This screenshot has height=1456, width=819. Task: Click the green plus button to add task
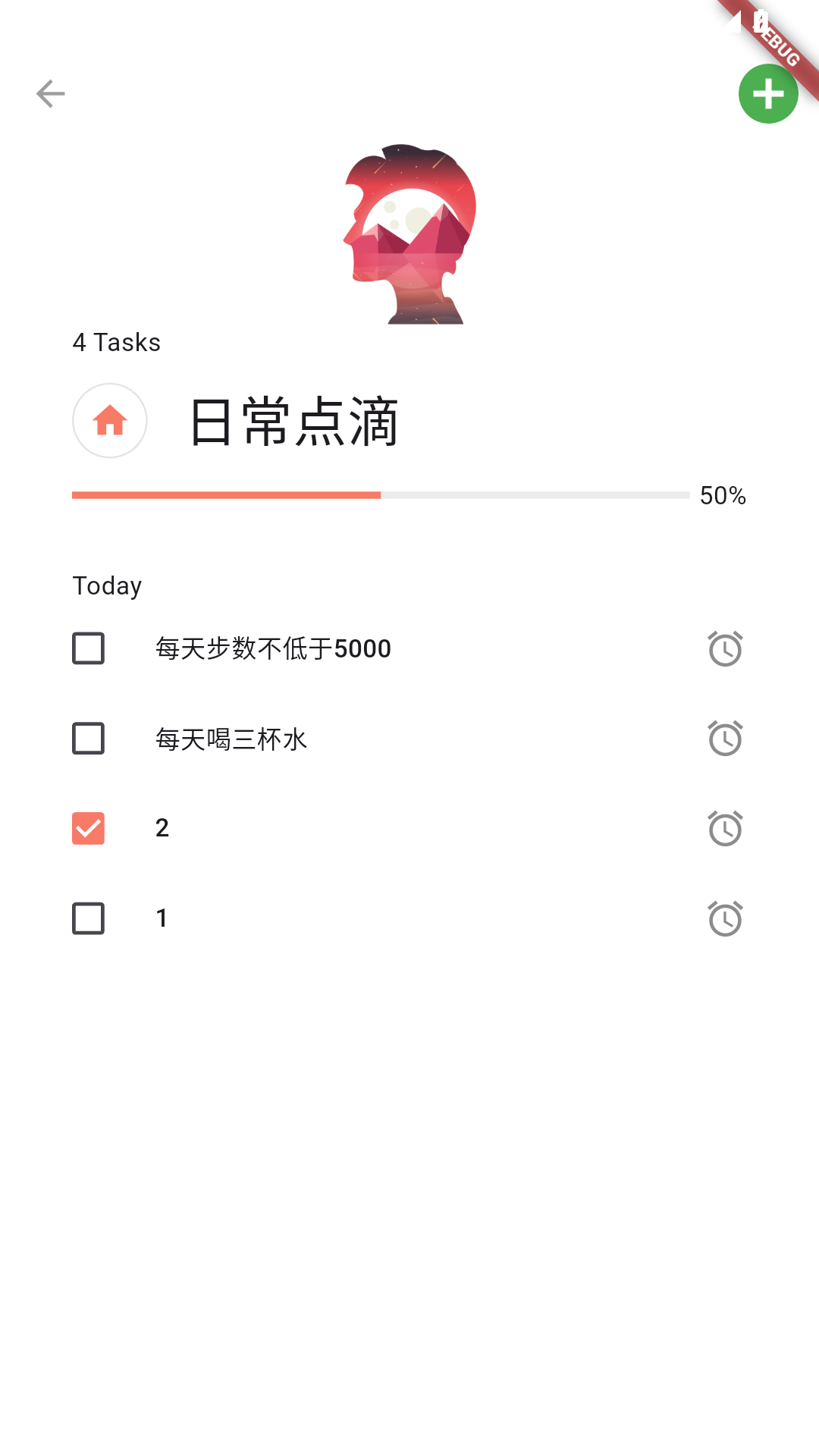(x=767, y=93)
